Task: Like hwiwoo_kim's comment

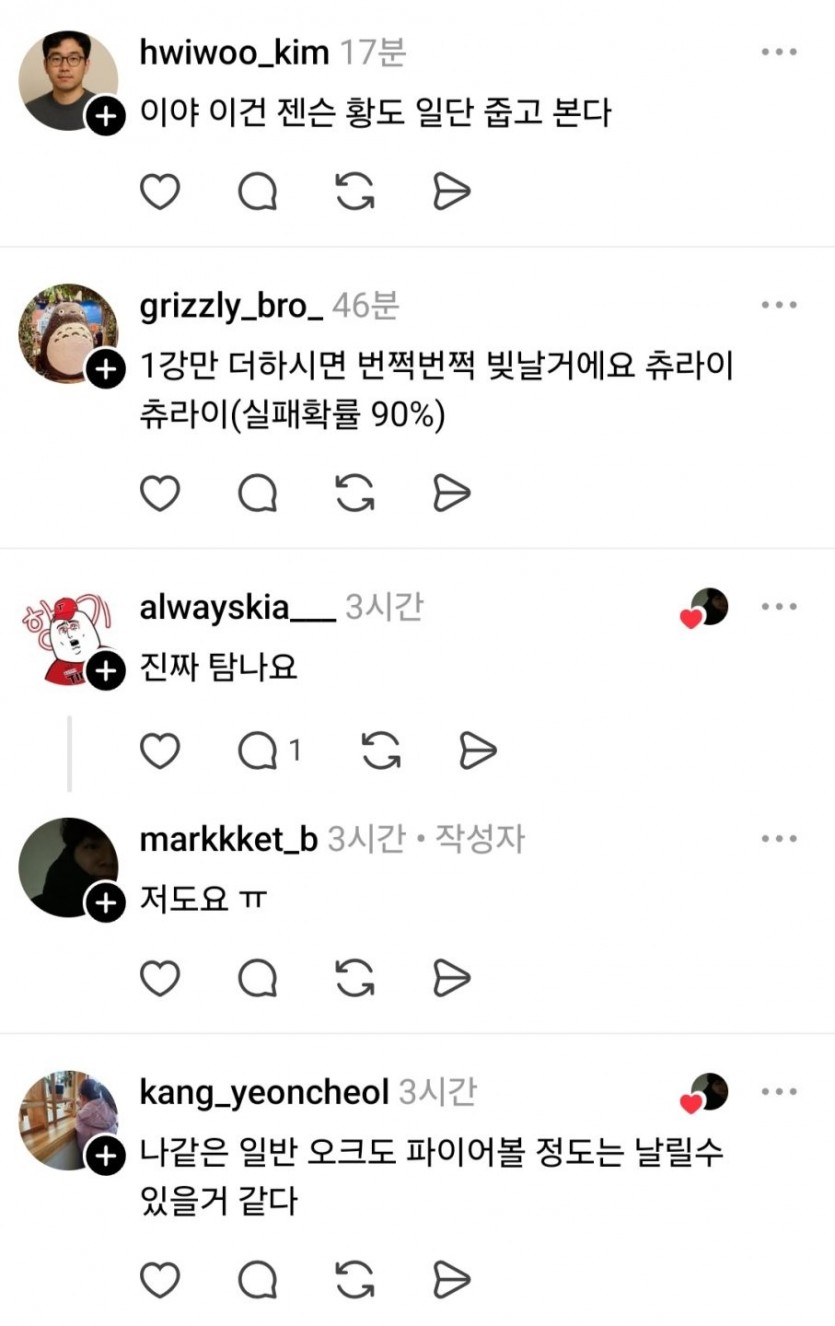Action: [x=159, y=191]
